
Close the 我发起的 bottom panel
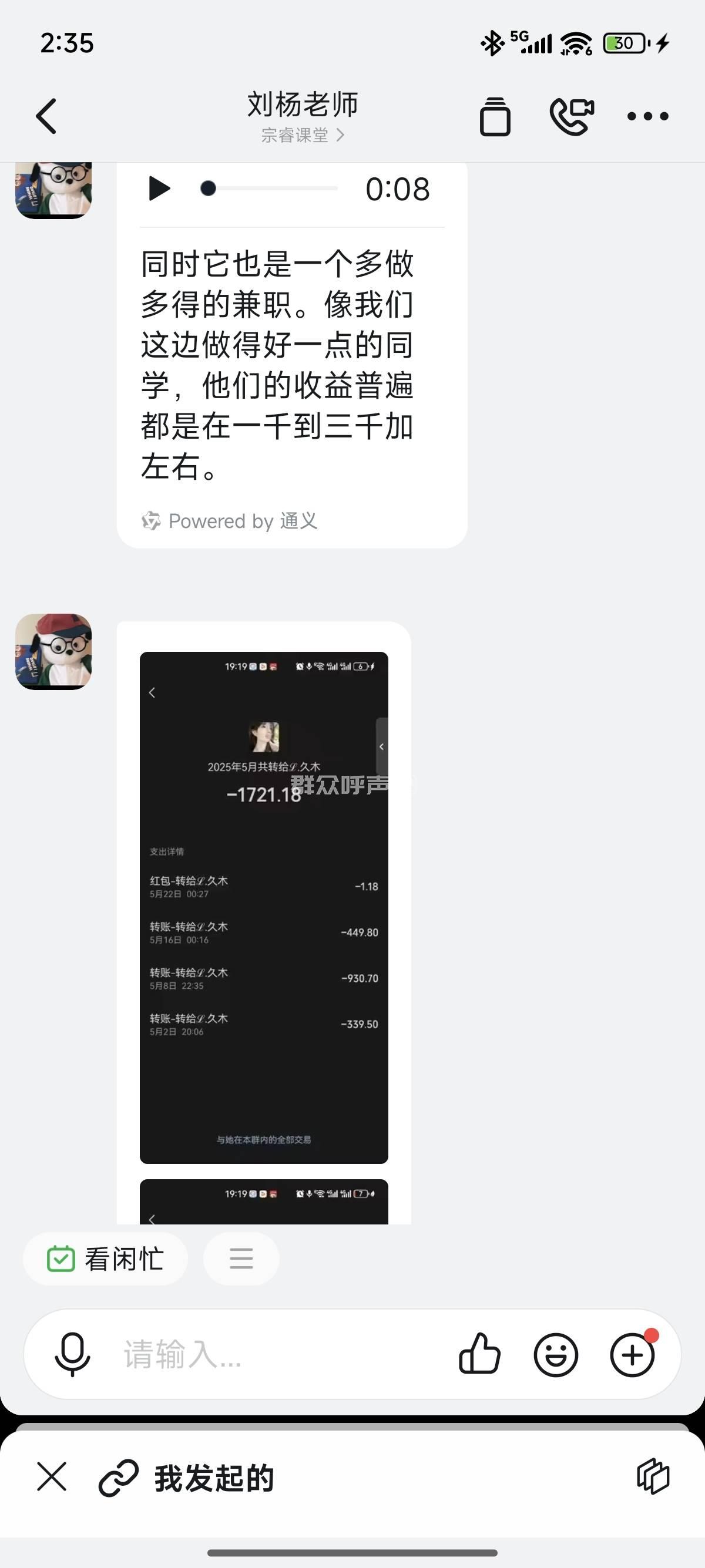(x=52, y=1478)
